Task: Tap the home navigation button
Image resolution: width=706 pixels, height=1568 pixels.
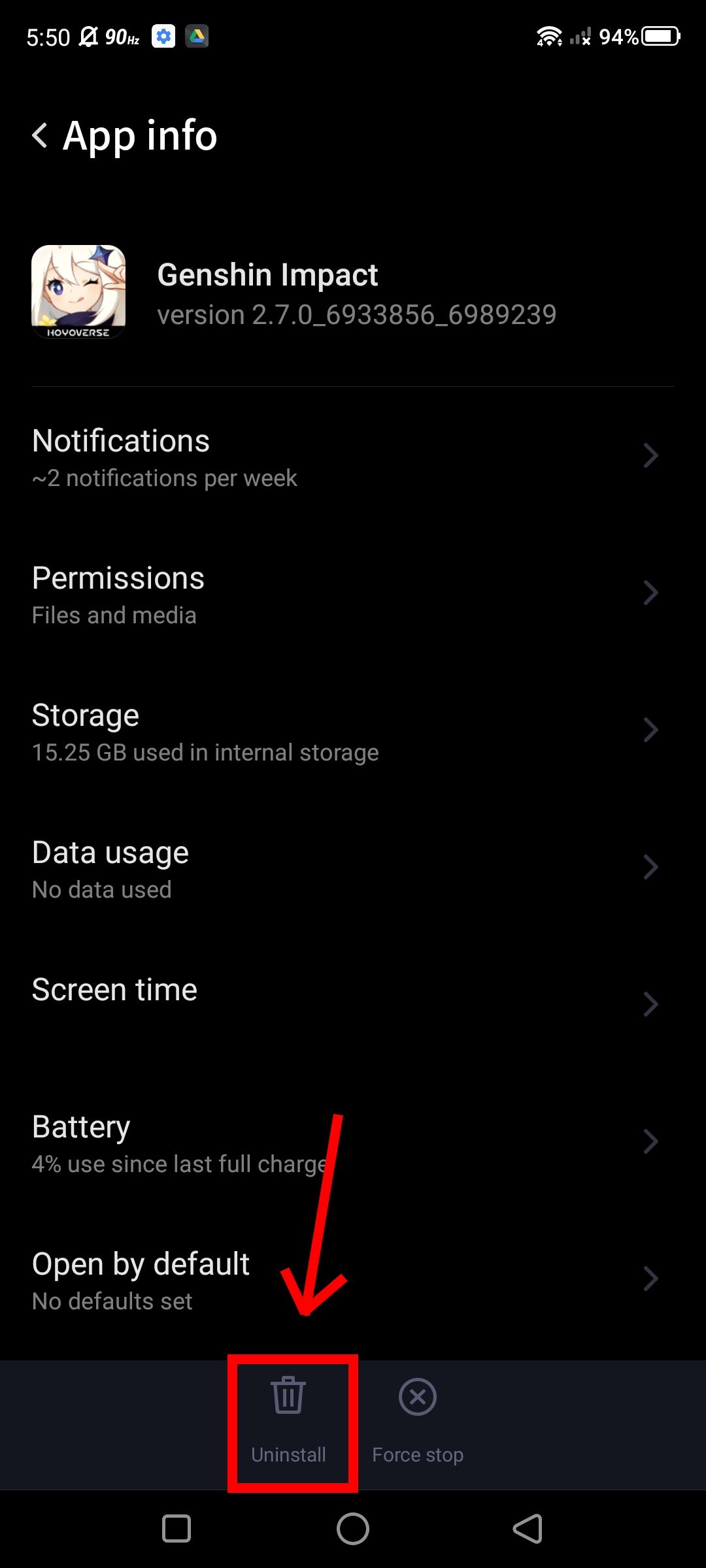Action: [x=353, y=1529]
